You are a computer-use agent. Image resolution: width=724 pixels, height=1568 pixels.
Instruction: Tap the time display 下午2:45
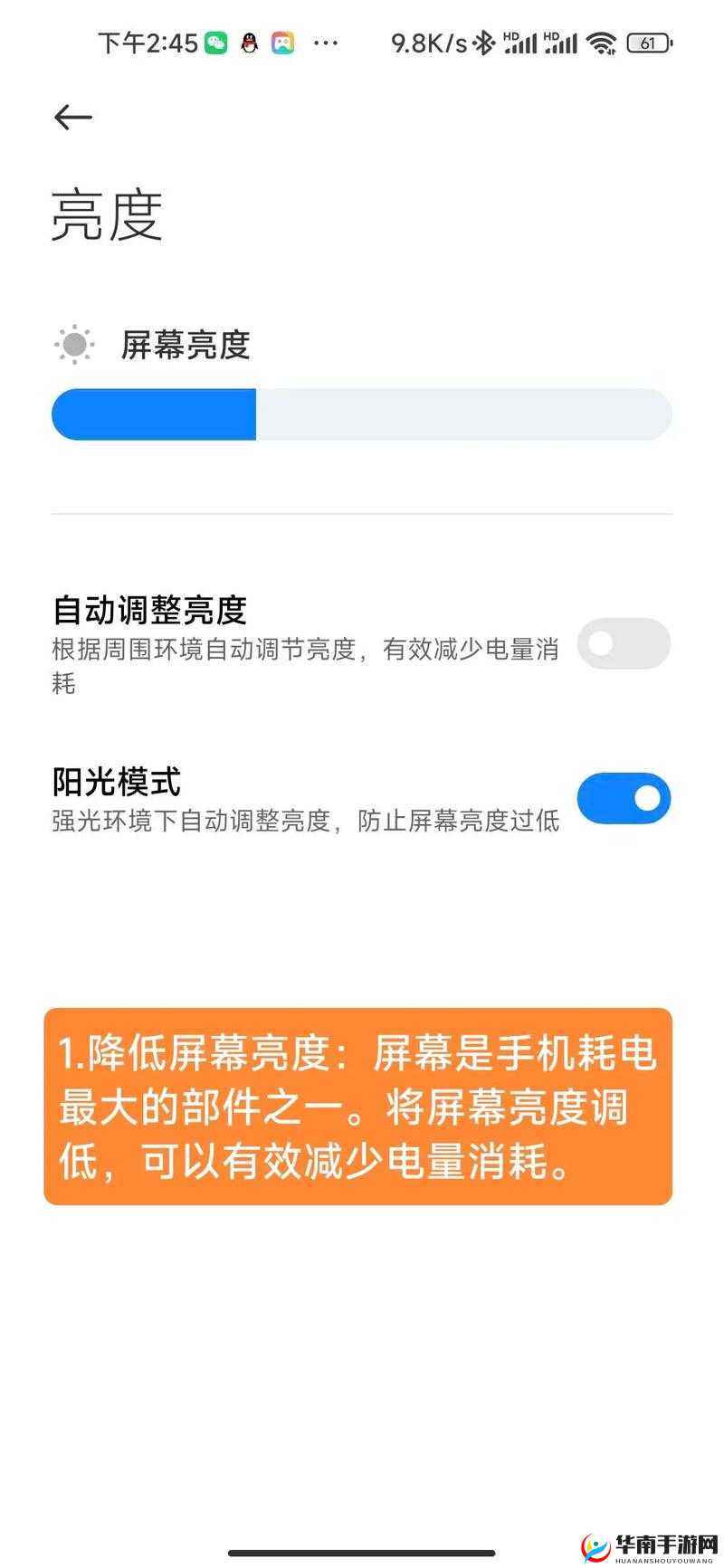tap(149, 42)
